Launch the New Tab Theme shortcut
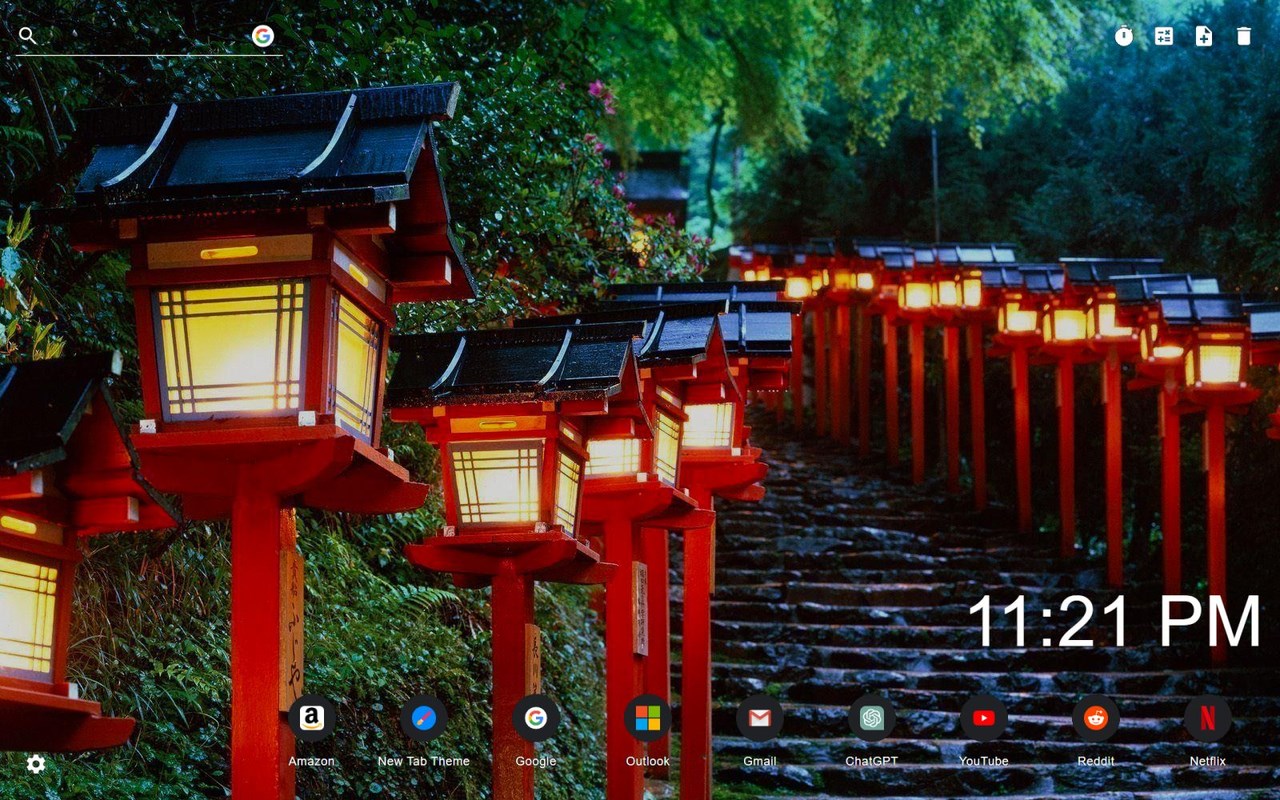 tap(424, 718)
